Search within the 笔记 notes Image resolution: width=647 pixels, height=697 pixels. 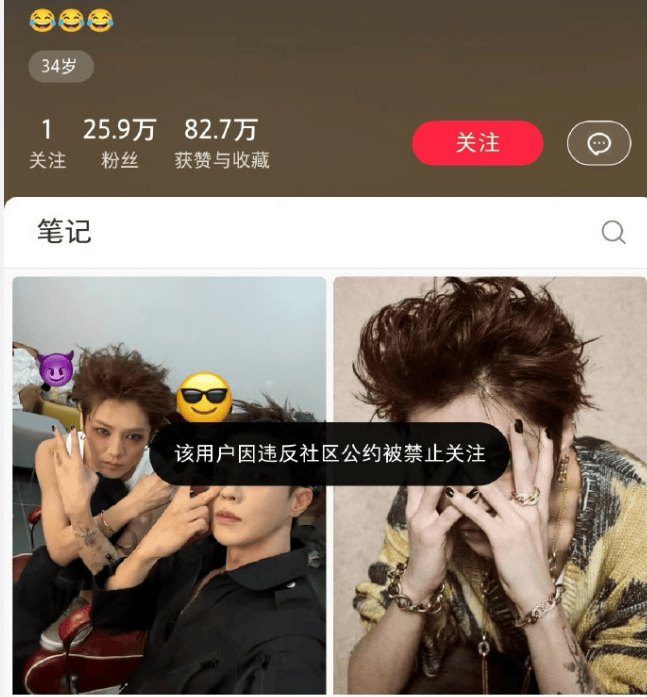(x=613, y=233)
